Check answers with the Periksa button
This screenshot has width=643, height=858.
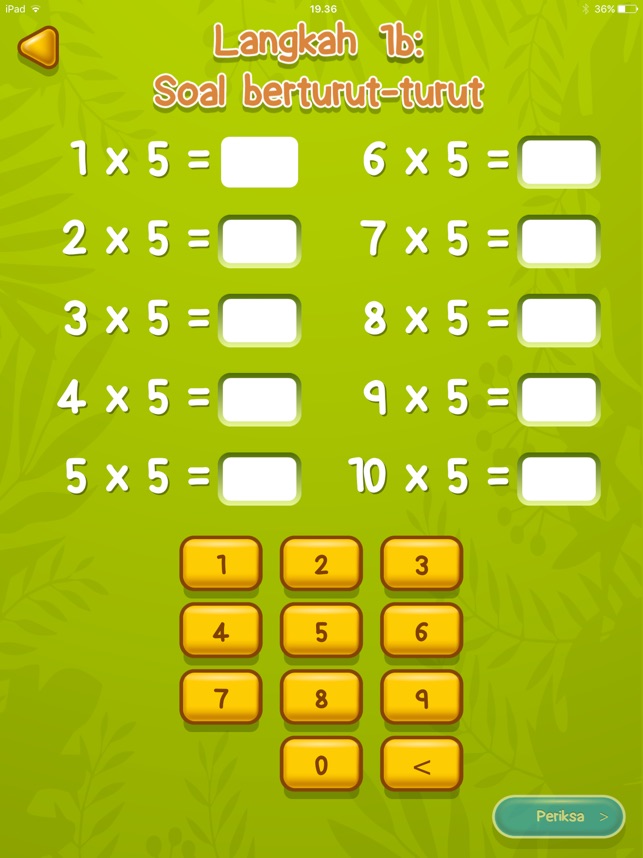pyautogui.click(x=558, y=816)
